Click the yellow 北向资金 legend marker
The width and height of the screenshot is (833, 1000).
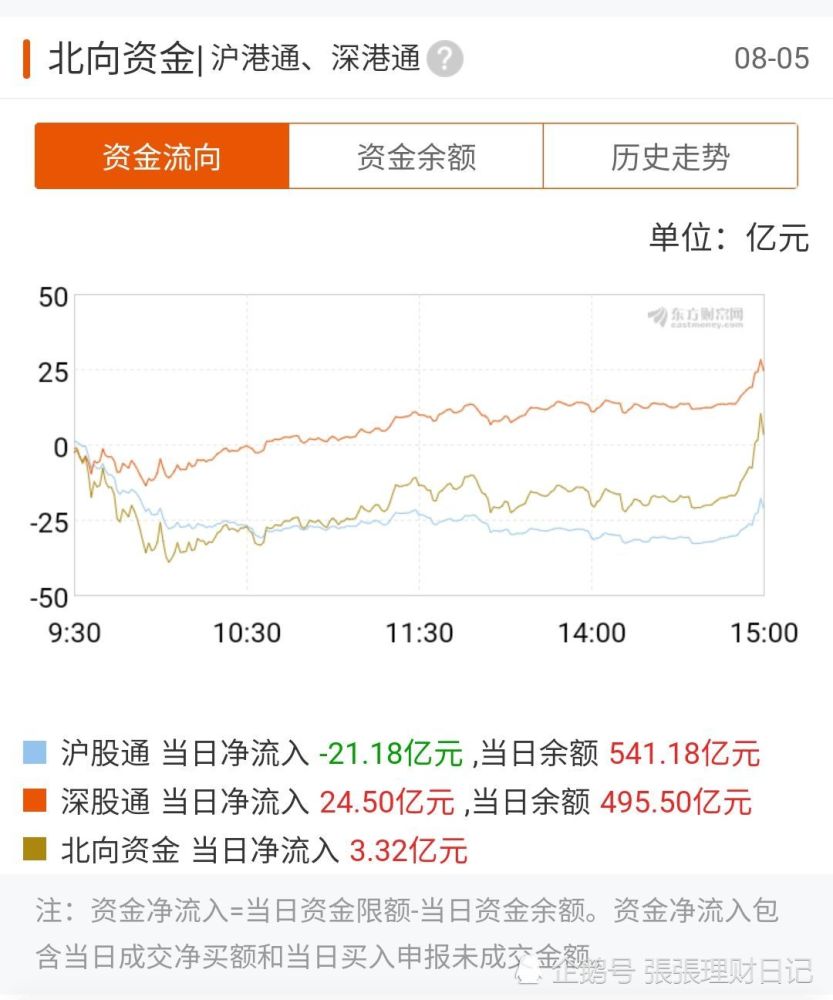pyautogui.click(x=36, y=851)
